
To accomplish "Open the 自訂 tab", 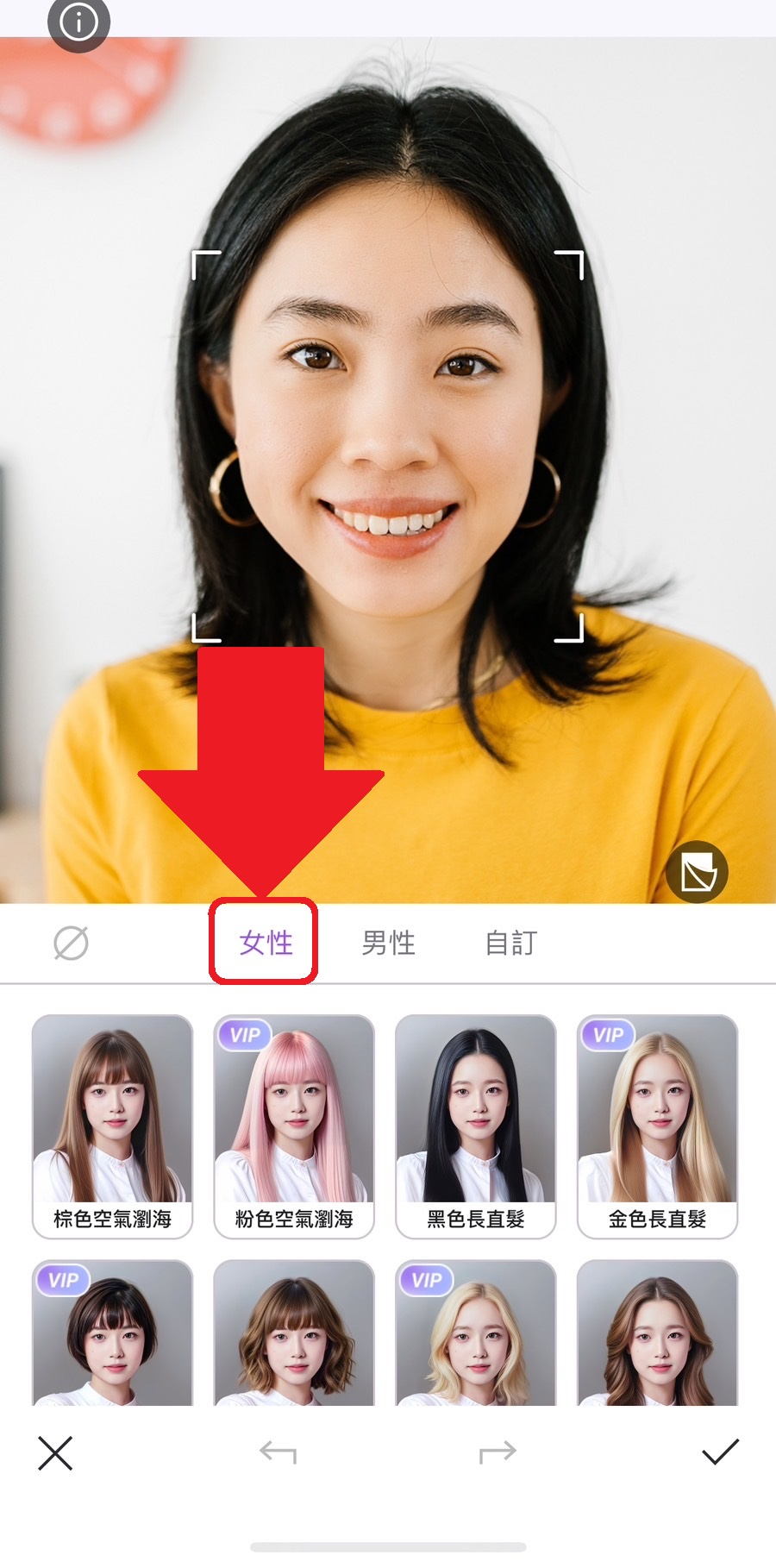I will coord(510,943).
